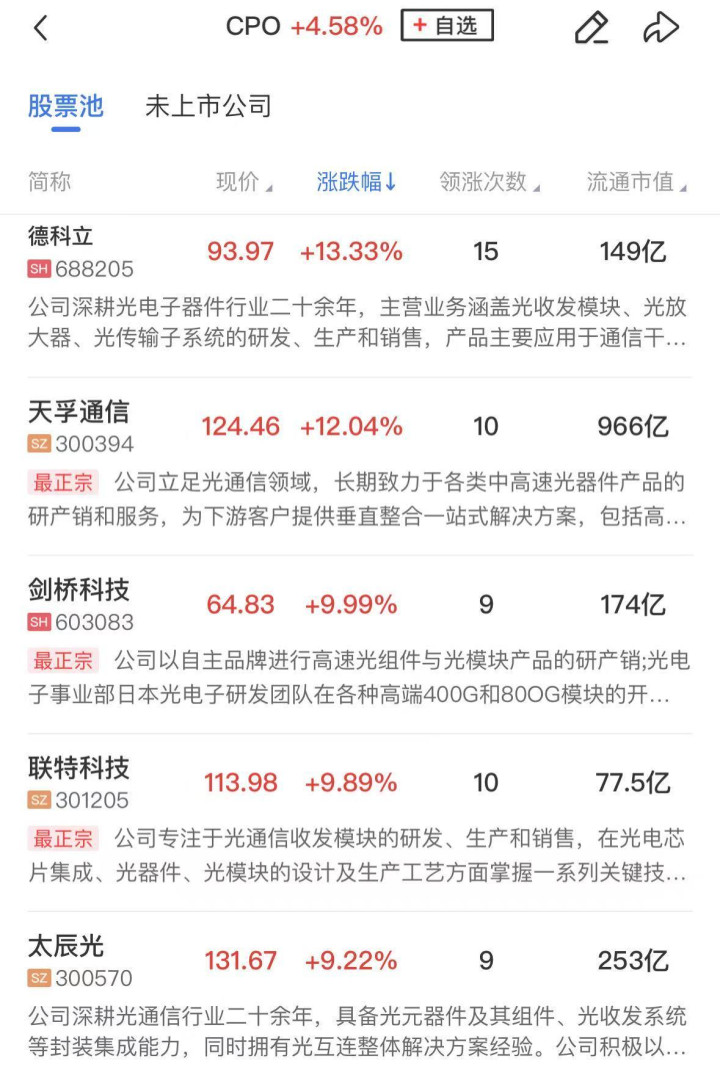Go back using the top-left arrow
Screen dimensions: 720x1086
click(41, 29)
